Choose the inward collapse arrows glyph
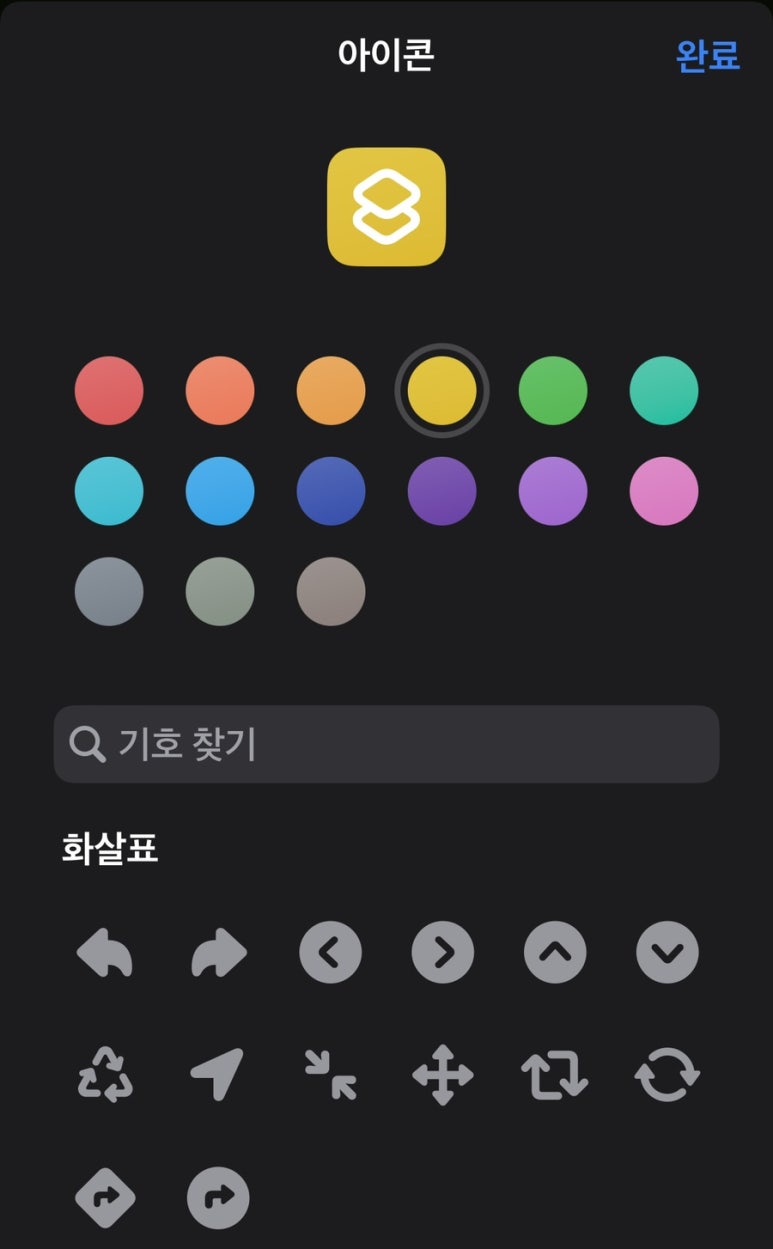This screenshot has height=1249, width=773. point(330,1076)
